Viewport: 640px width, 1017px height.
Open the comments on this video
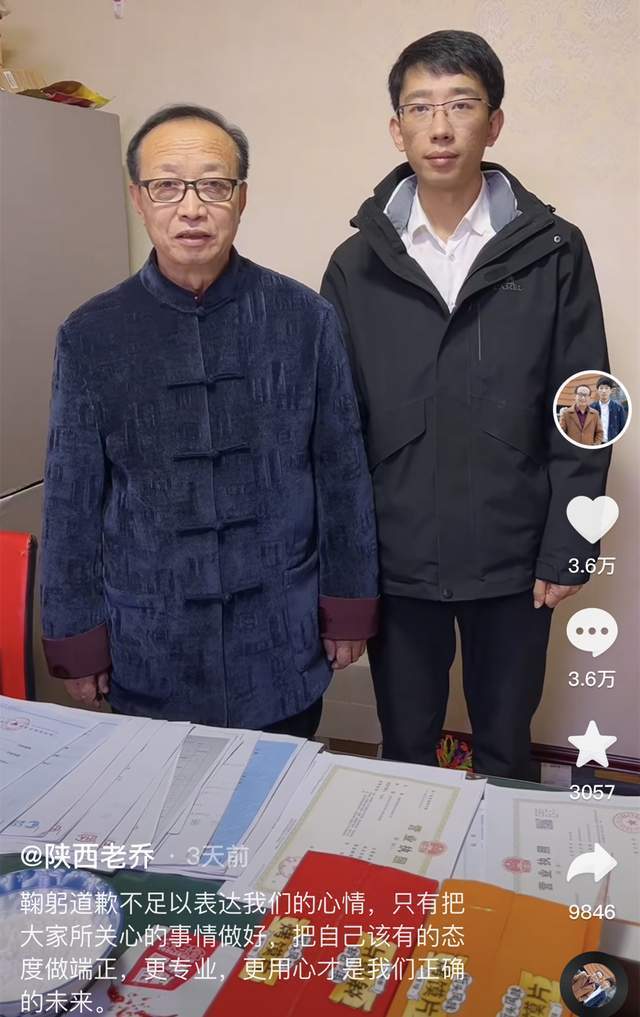[x=592, y=633]
